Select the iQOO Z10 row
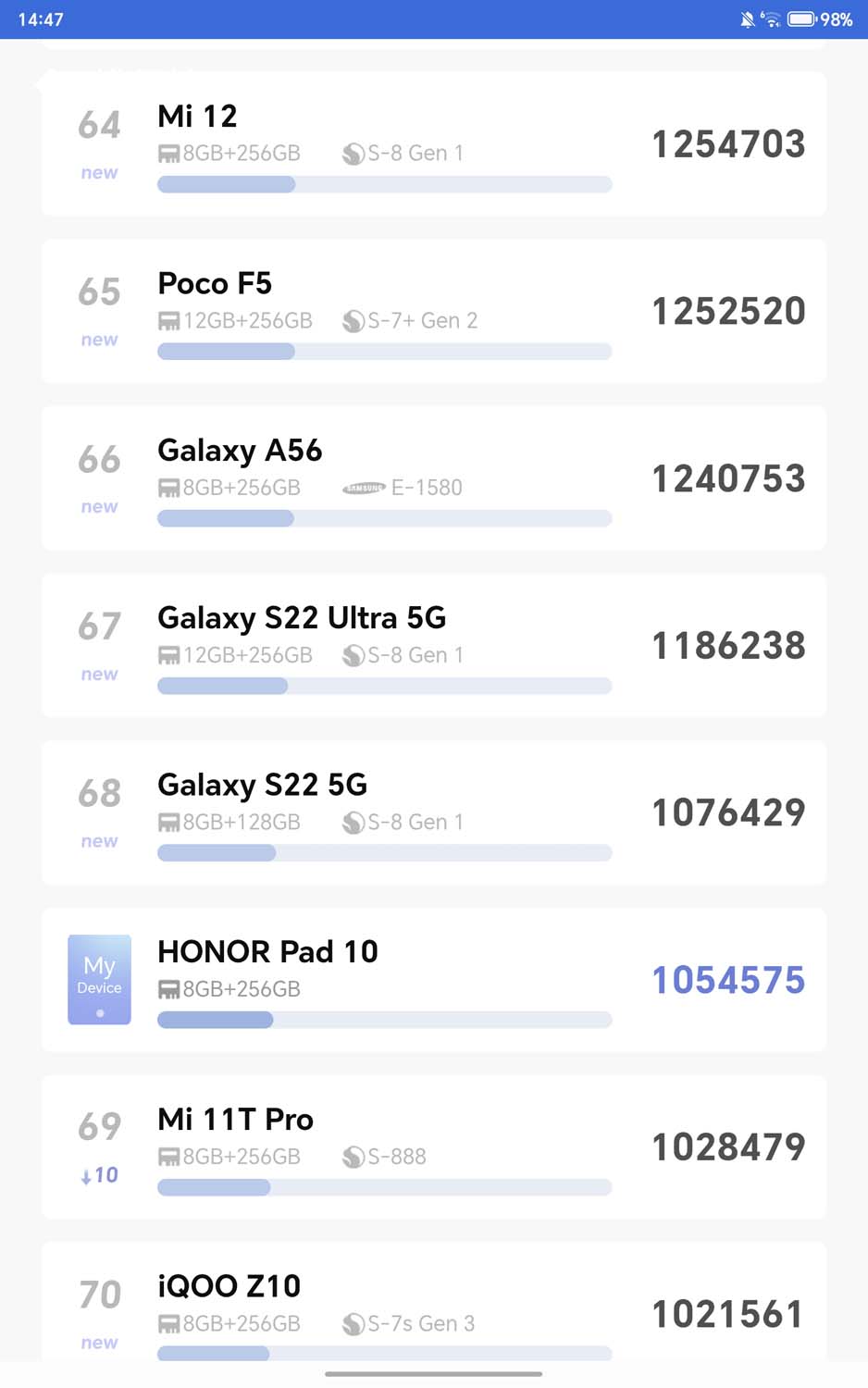The width and height of the screenshot is (868, 1388). [x=433, y=1305]
